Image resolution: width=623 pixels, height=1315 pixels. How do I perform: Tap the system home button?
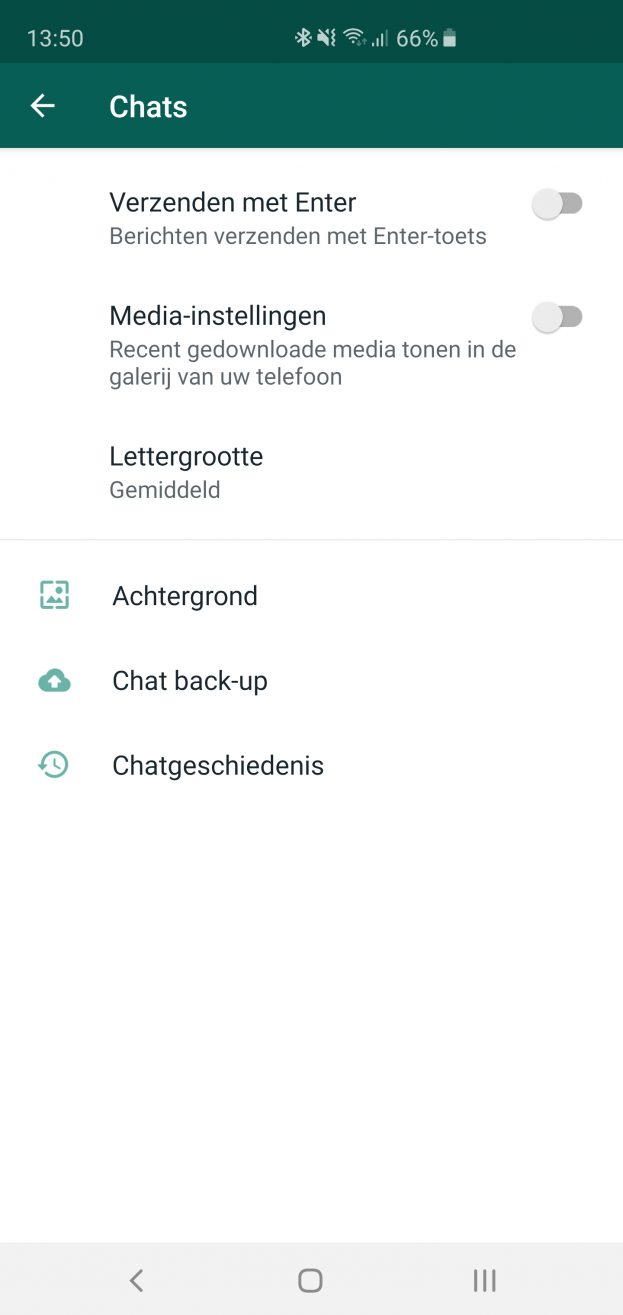coord(310,1280)
